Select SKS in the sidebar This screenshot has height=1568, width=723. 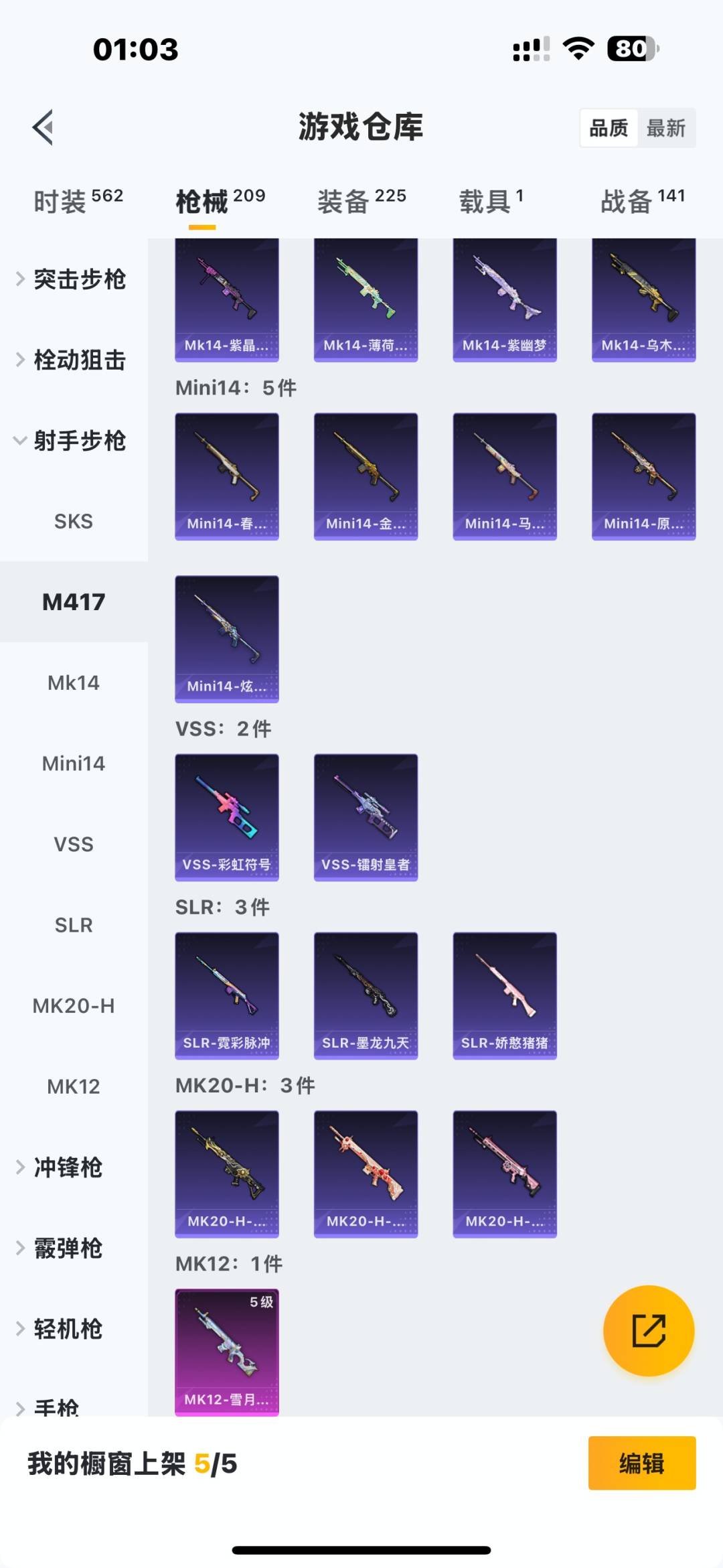74,521
